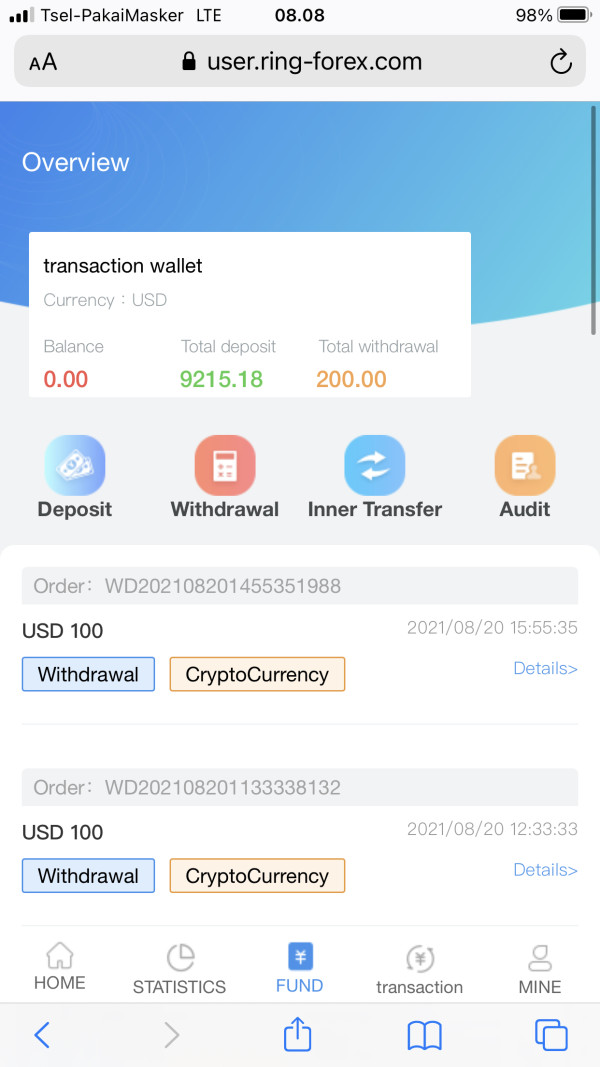Viewport: 600px width, 1067px height.
Task: Switch to the STATISTICS tab
Action: click(180, 969)
